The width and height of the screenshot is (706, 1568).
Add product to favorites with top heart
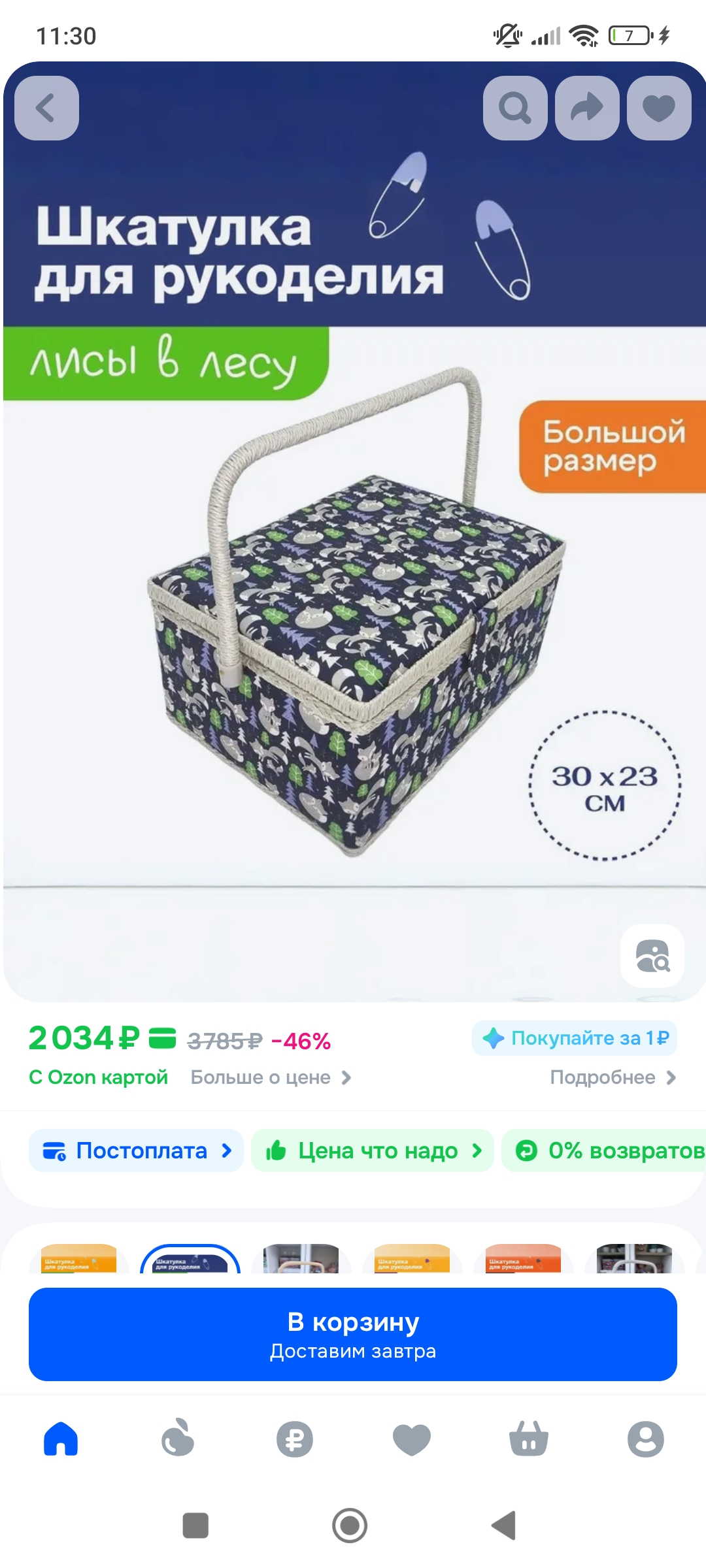click(659, 108)
